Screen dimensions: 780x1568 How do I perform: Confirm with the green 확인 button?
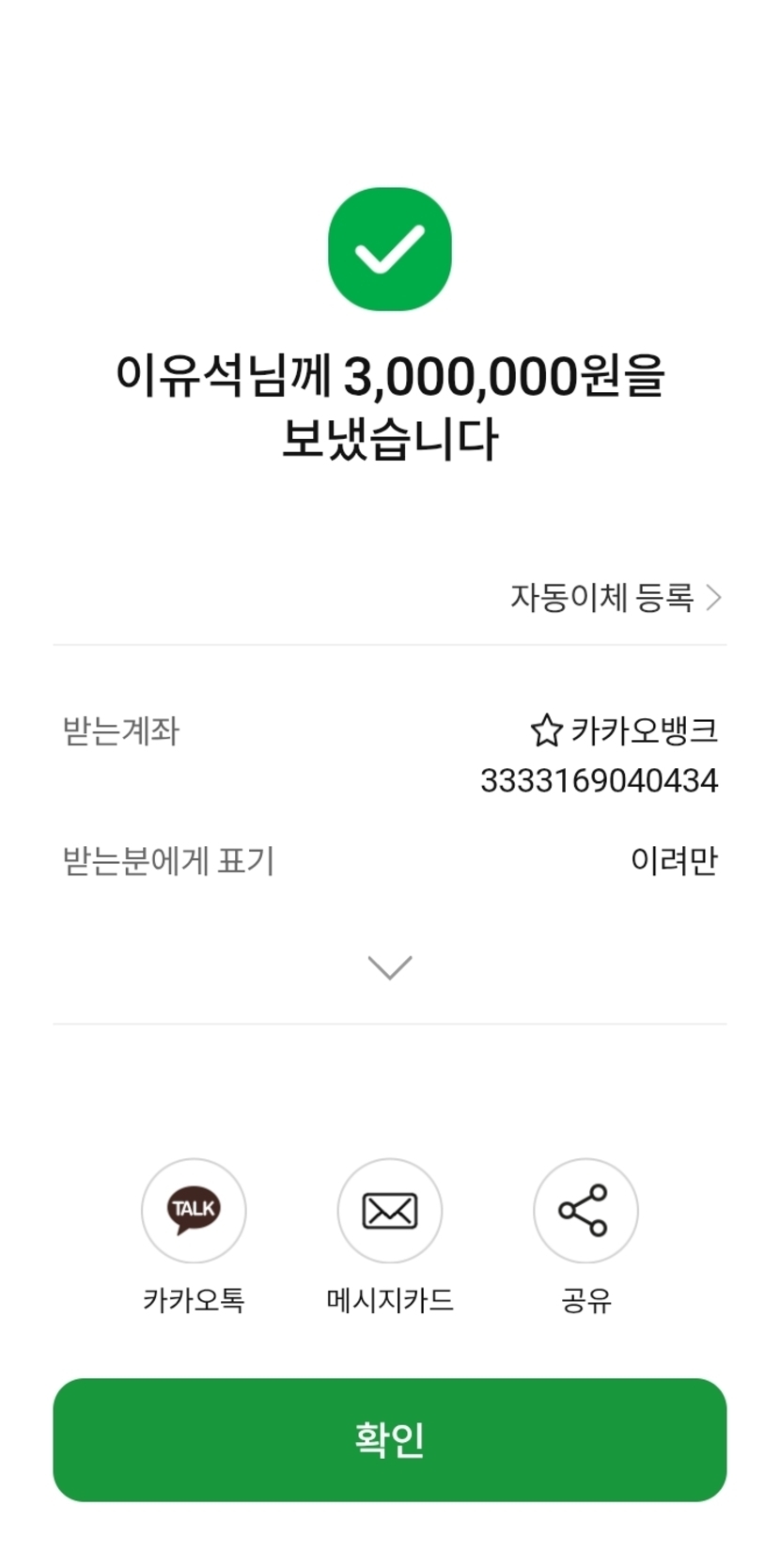click(x=390, y=1439)
